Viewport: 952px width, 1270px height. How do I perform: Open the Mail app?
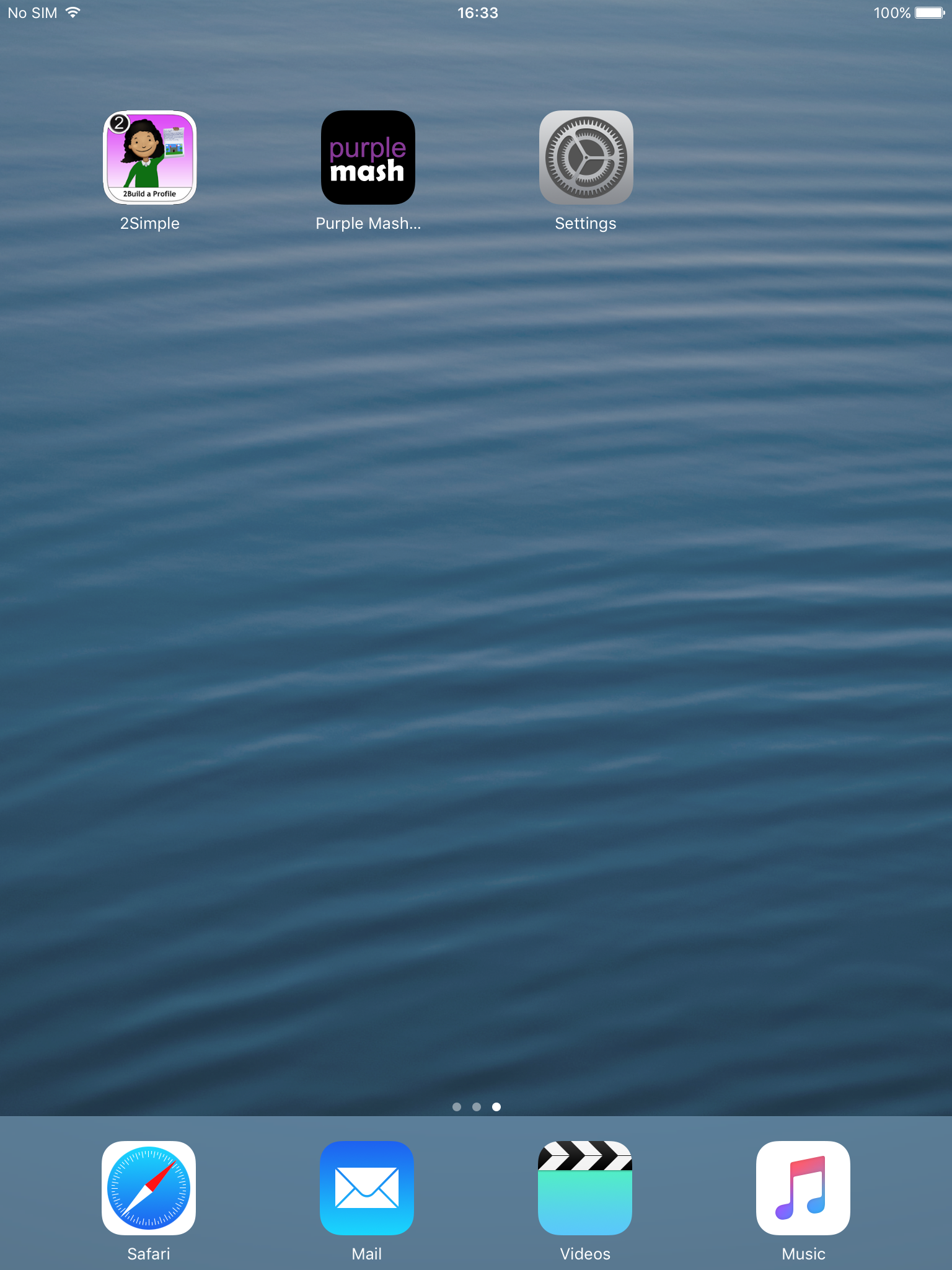(x=367, y=1188)
